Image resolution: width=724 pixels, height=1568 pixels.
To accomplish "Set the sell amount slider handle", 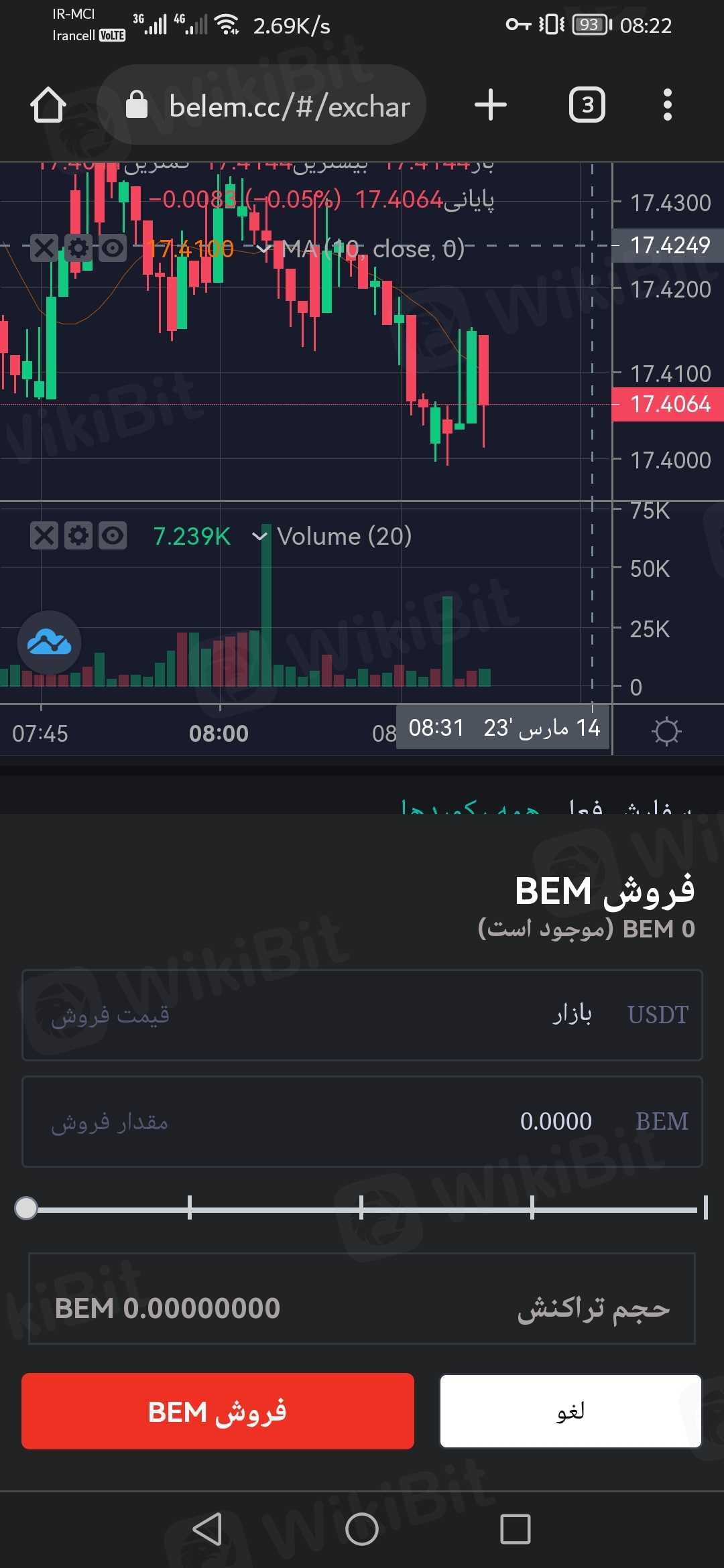I will pos(26,1208).
